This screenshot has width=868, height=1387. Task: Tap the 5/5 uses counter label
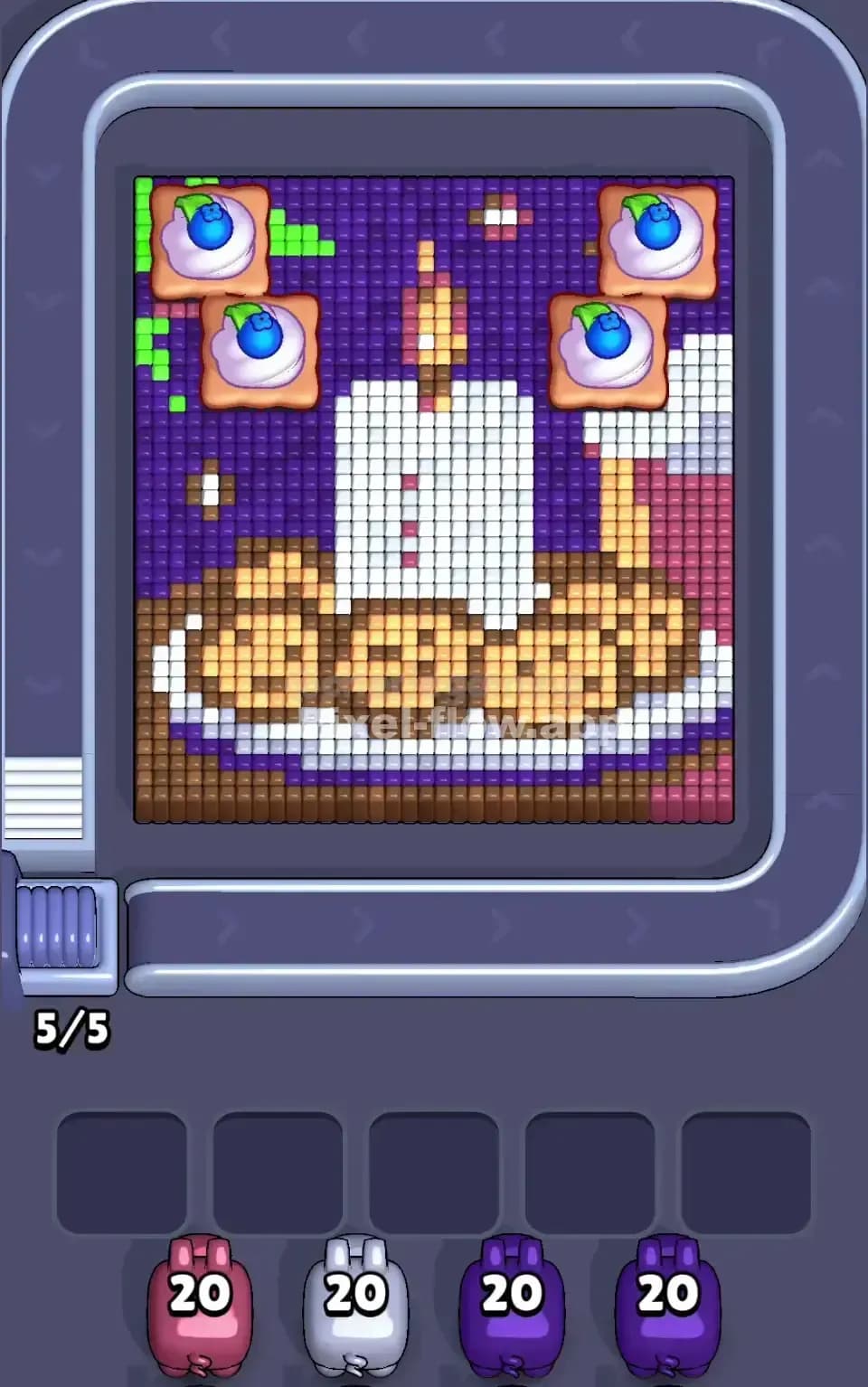[x=72, y=1026]
